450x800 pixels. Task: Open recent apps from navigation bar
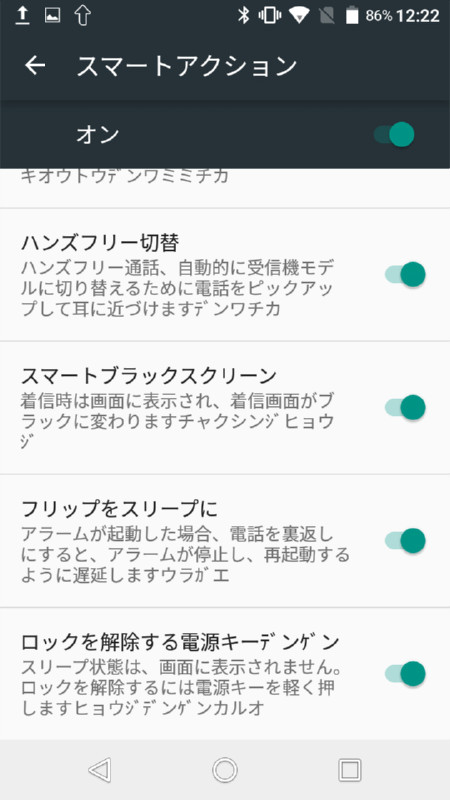350,770
